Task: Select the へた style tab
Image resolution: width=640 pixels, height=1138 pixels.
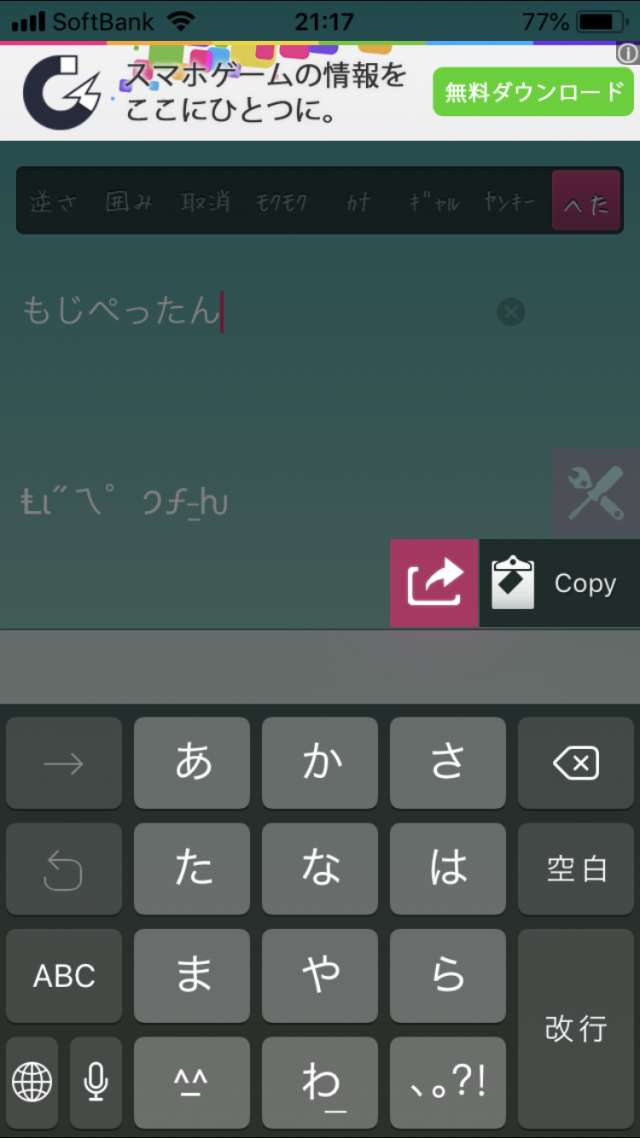Action: 586,202
